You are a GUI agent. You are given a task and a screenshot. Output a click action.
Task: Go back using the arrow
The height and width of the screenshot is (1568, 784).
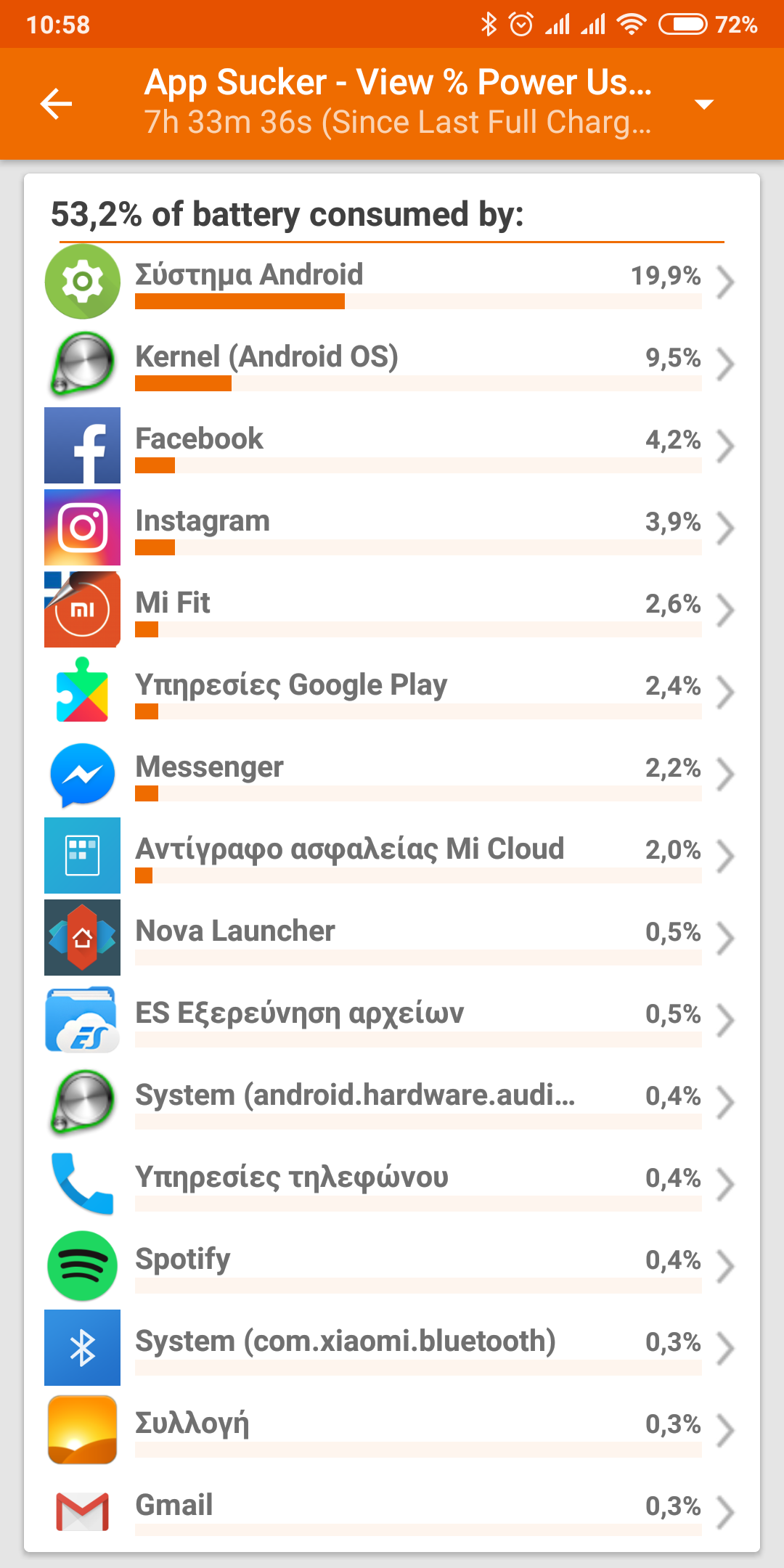click(56, 104)
